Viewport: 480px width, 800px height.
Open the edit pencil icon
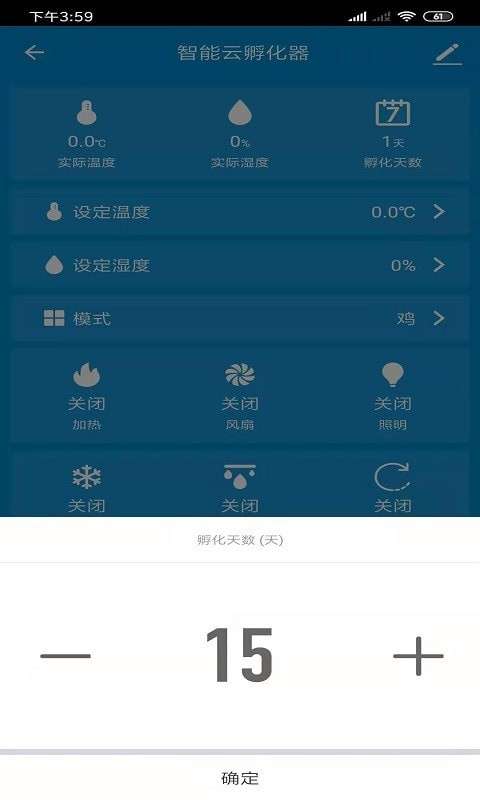click(x=447, y=54)
